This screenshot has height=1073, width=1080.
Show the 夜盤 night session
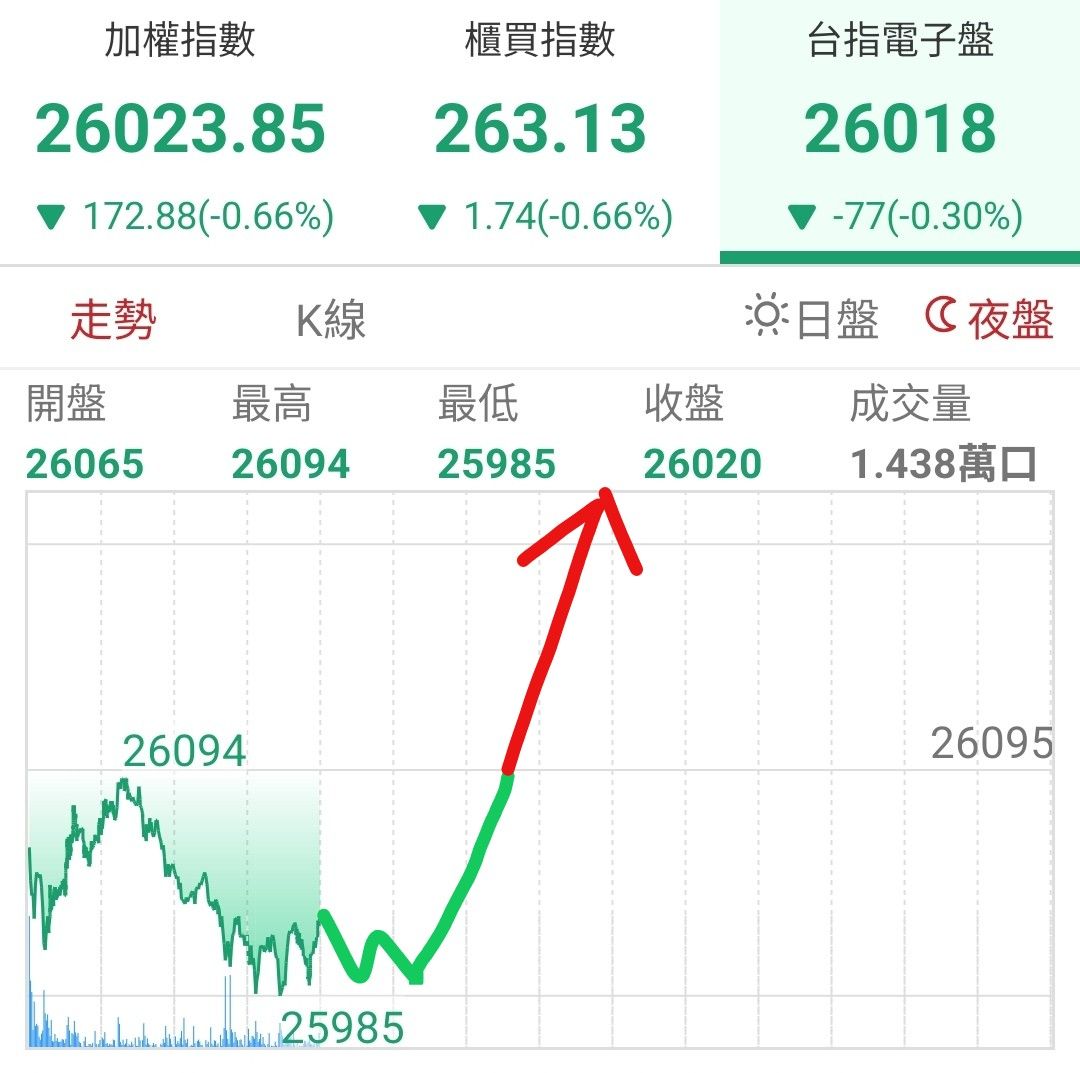coord(989,319)
